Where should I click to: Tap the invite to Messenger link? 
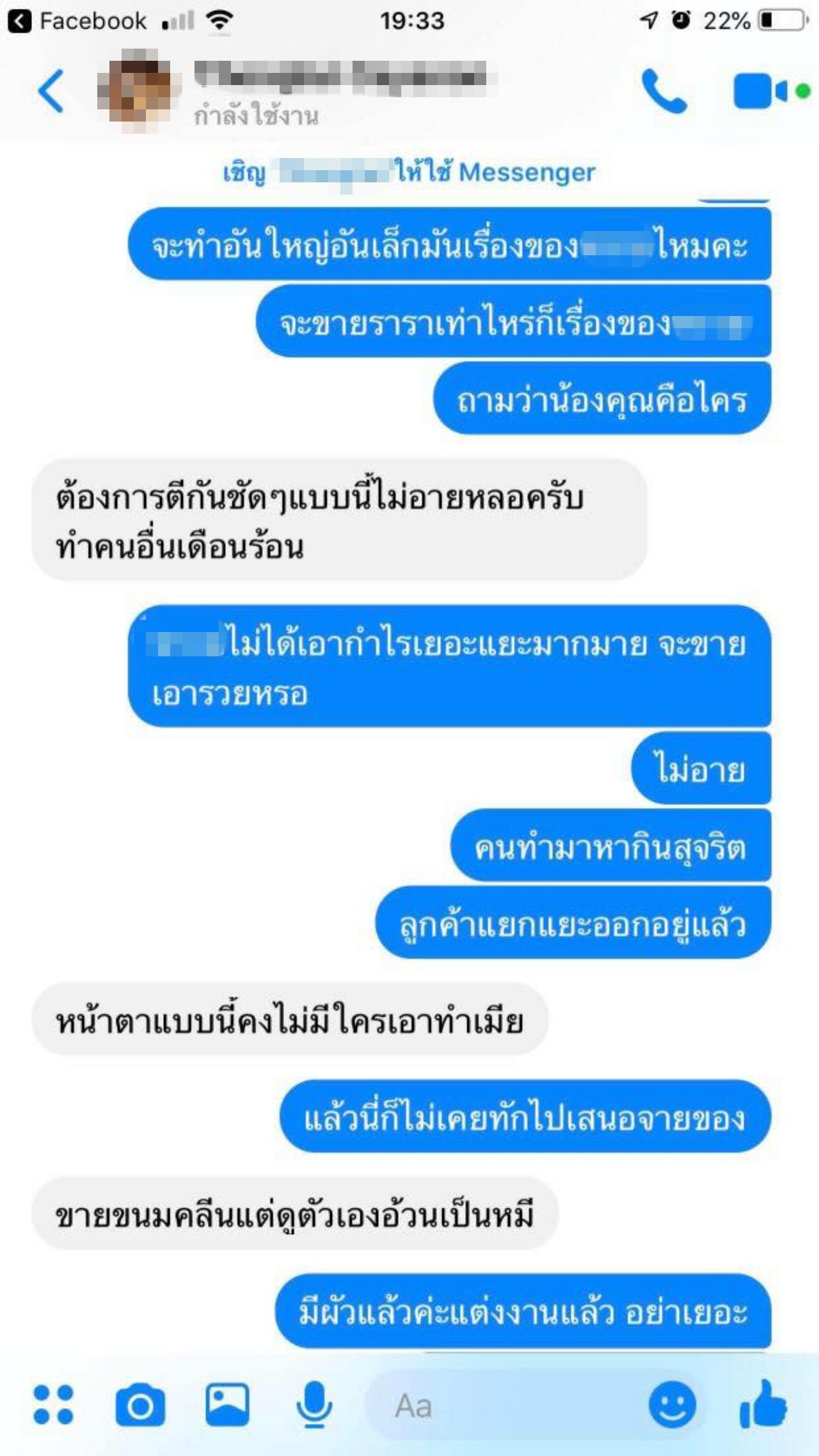tap(409, 173)
